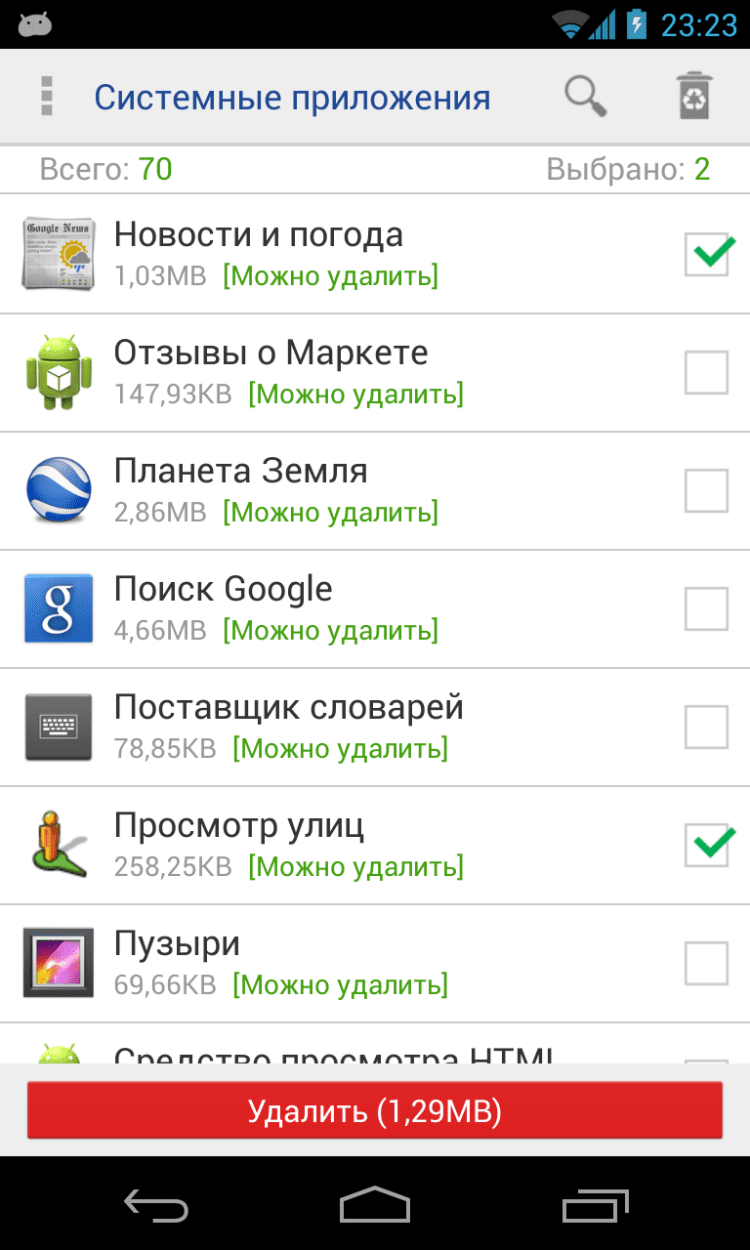750x1250 pixels.
Task: Tap the red Удалить (1,29MB) button
Action: 375,1110
